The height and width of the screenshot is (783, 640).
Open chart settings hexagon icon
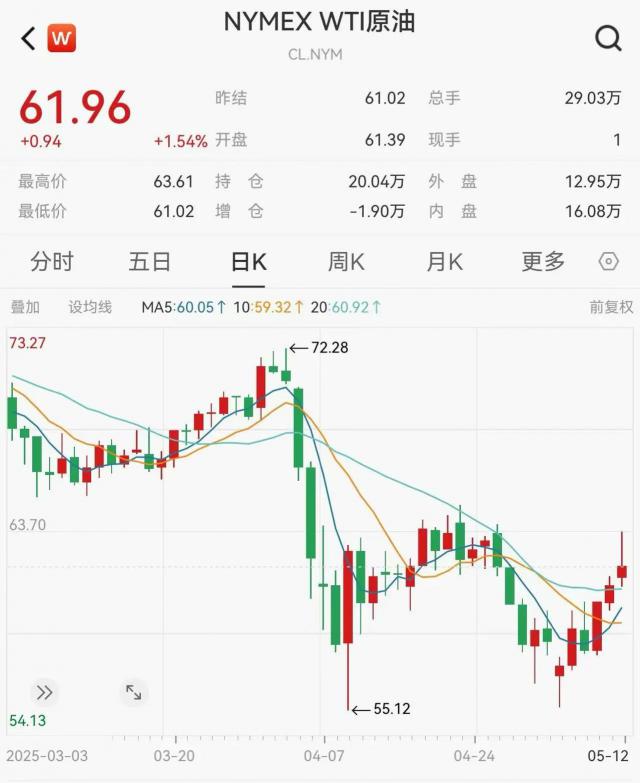pos(608,262)
